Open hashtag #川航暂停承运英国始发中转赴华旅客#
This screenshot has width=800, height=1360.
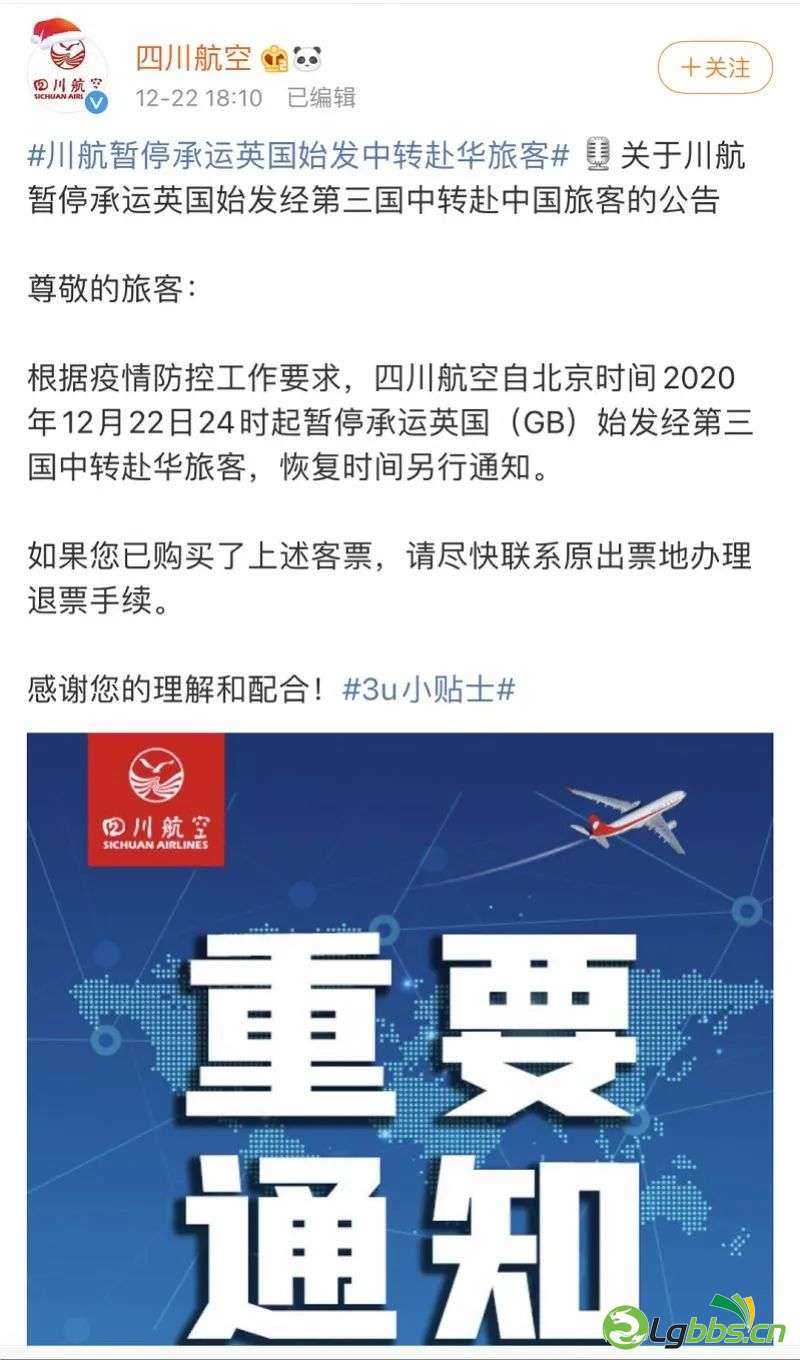point(298,155)
